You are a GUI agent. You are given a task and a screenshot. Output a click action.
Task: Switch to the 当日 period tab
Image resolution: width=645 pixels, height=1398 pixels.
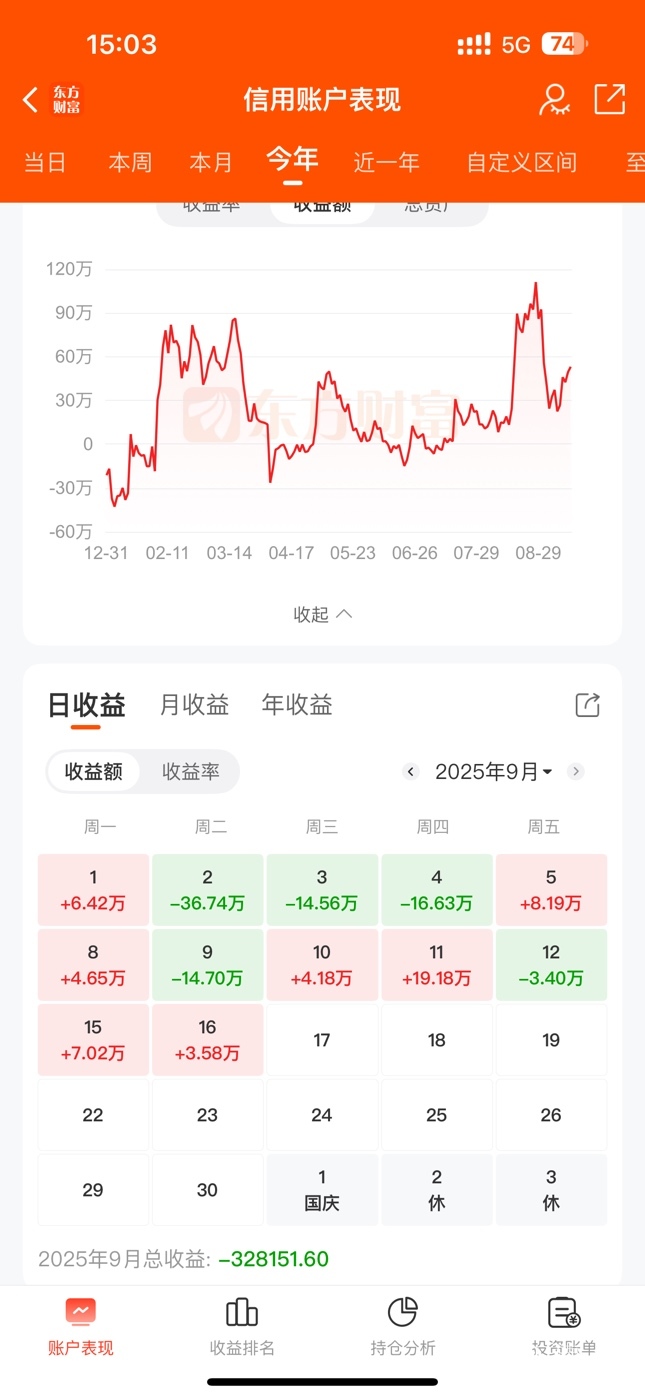coord(45,162)
